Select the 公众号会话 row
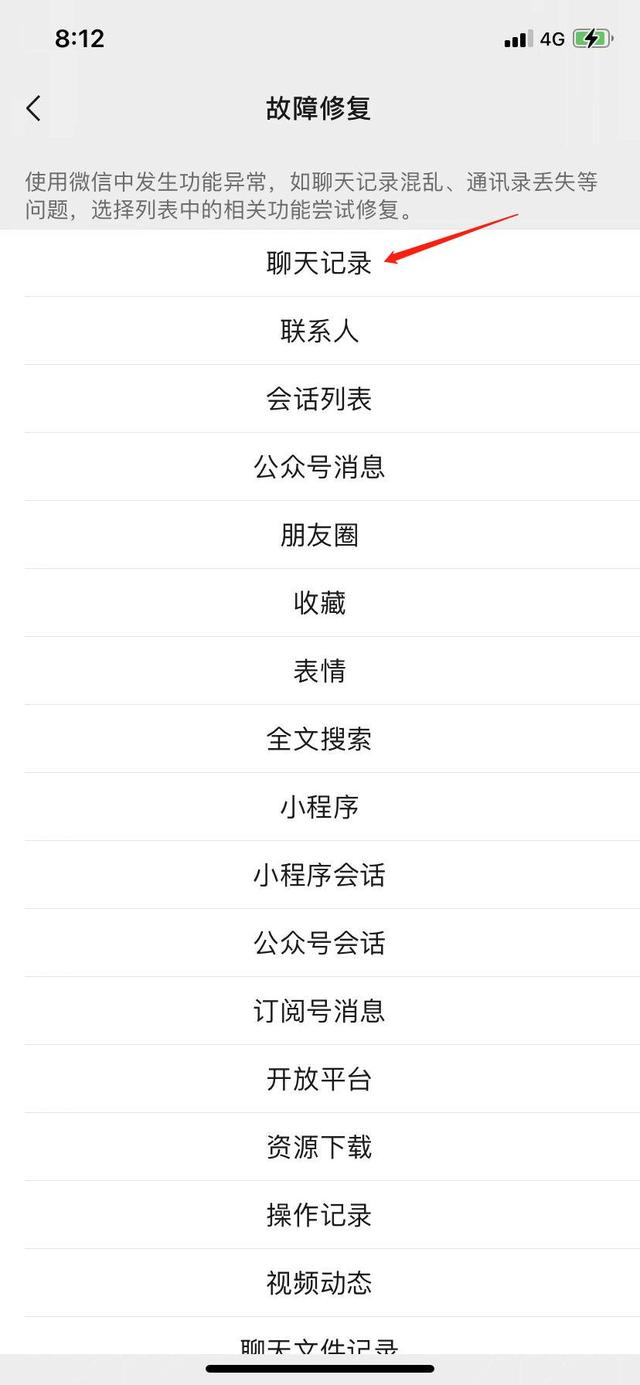Image resolution: width=640 pixels, height=1385 pixels. point(320,943)
